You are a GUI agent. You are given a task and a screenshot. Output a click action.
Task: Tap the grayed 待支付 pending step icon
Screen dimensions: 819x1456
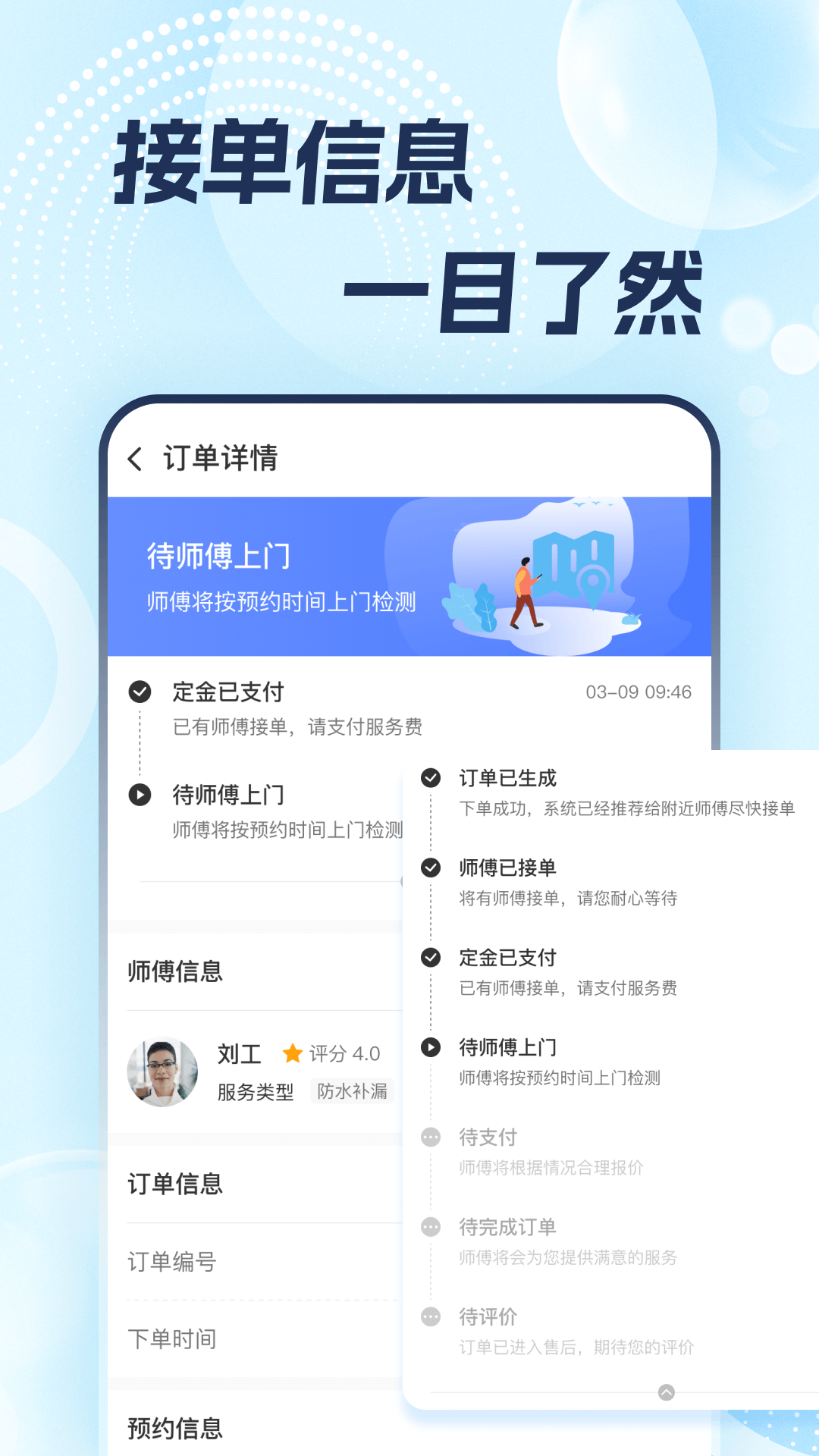pyautogui.click(x=431, y=1137)
